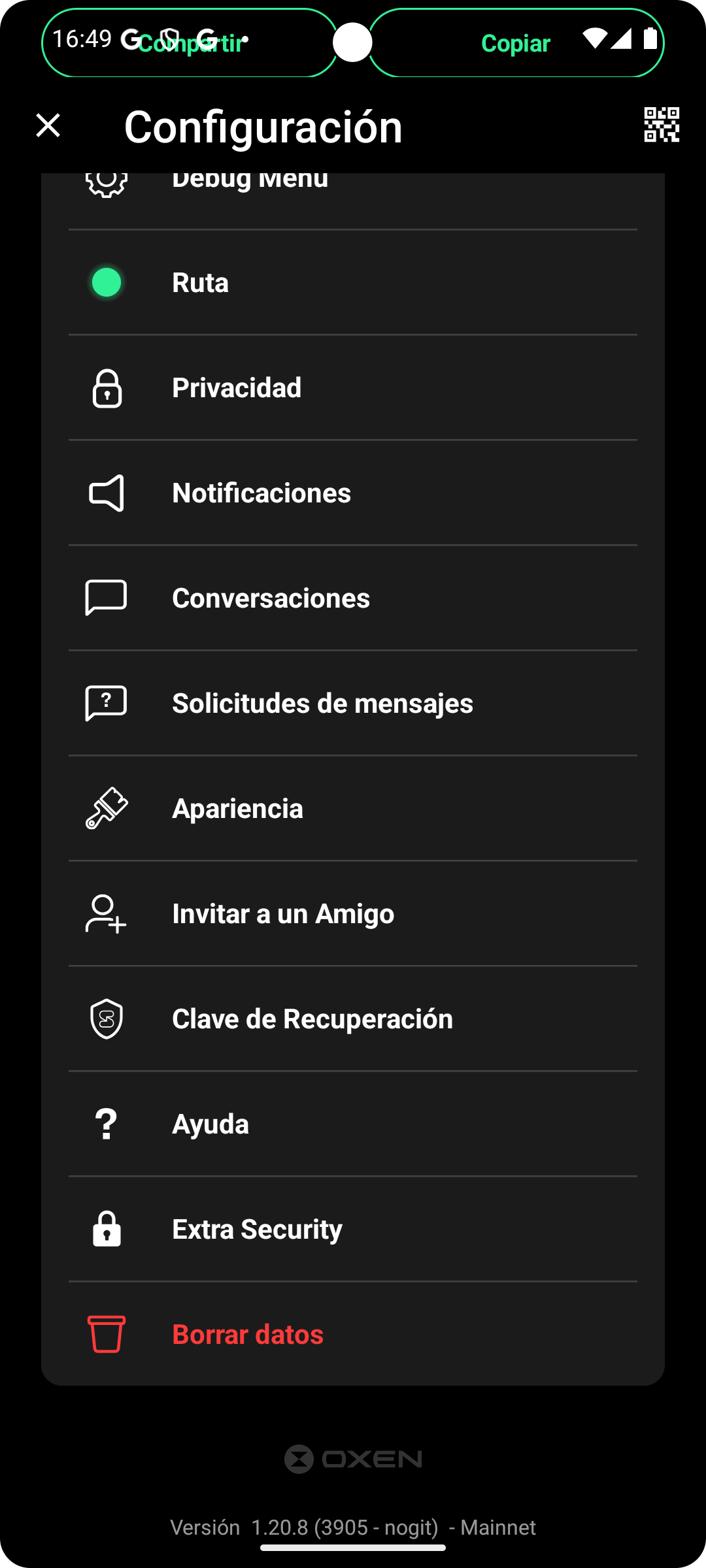Image resolution: width=706 pixels, height=1568 pixels.
Task: Close the Configuración screen
Action: [x=48, y=125]
